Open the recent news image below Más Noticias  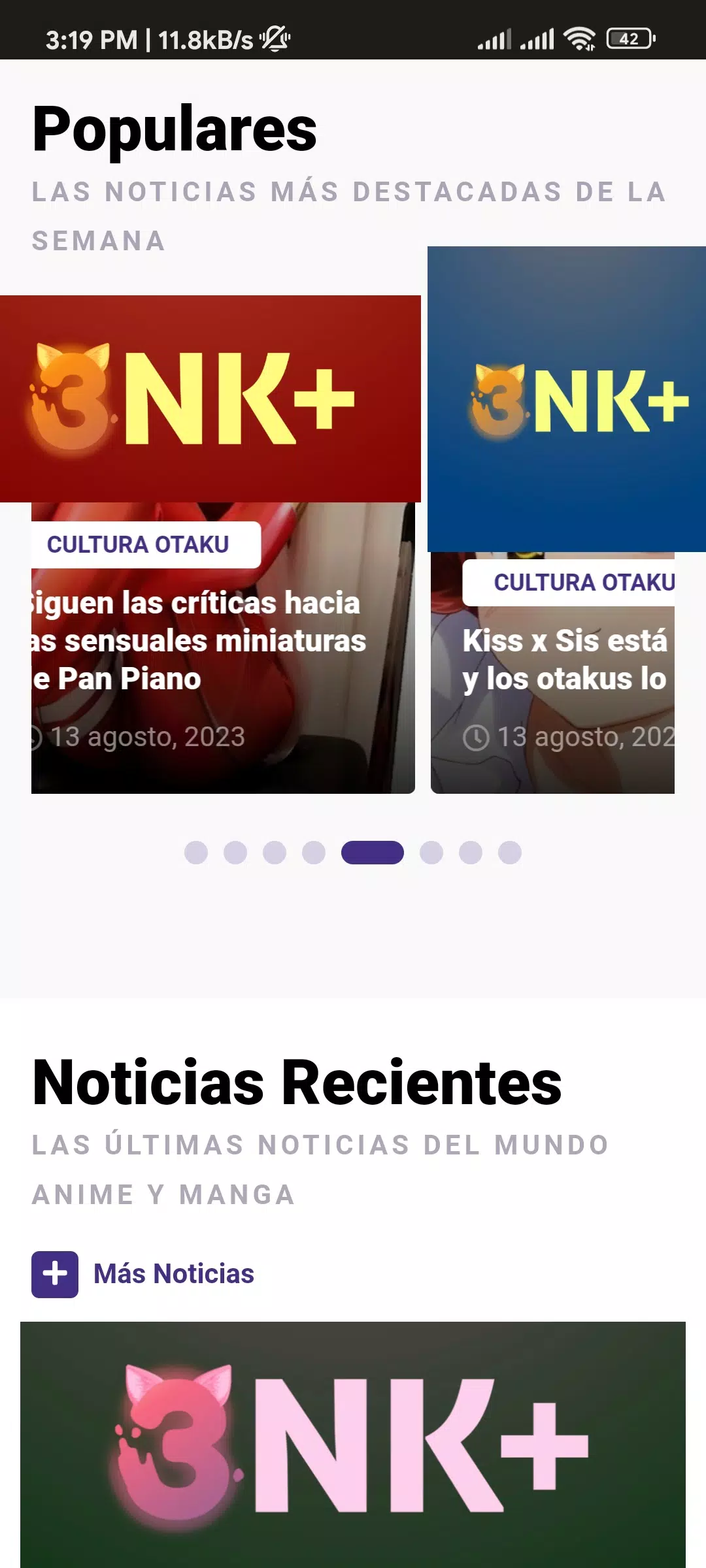tap(353, 1444)
